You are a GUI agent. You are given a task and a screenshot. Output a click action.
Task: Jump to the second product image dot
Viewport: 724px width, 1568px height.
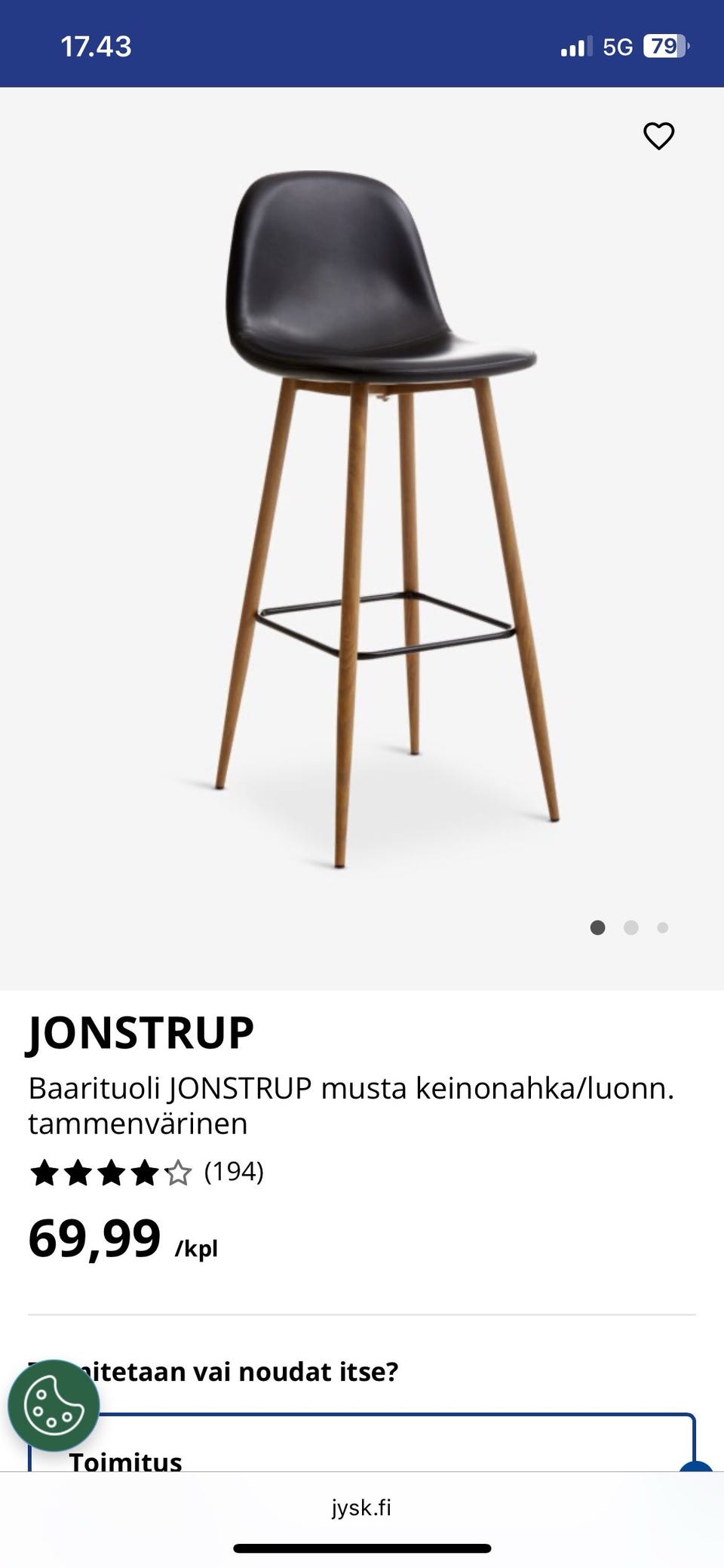pos(631,927)
